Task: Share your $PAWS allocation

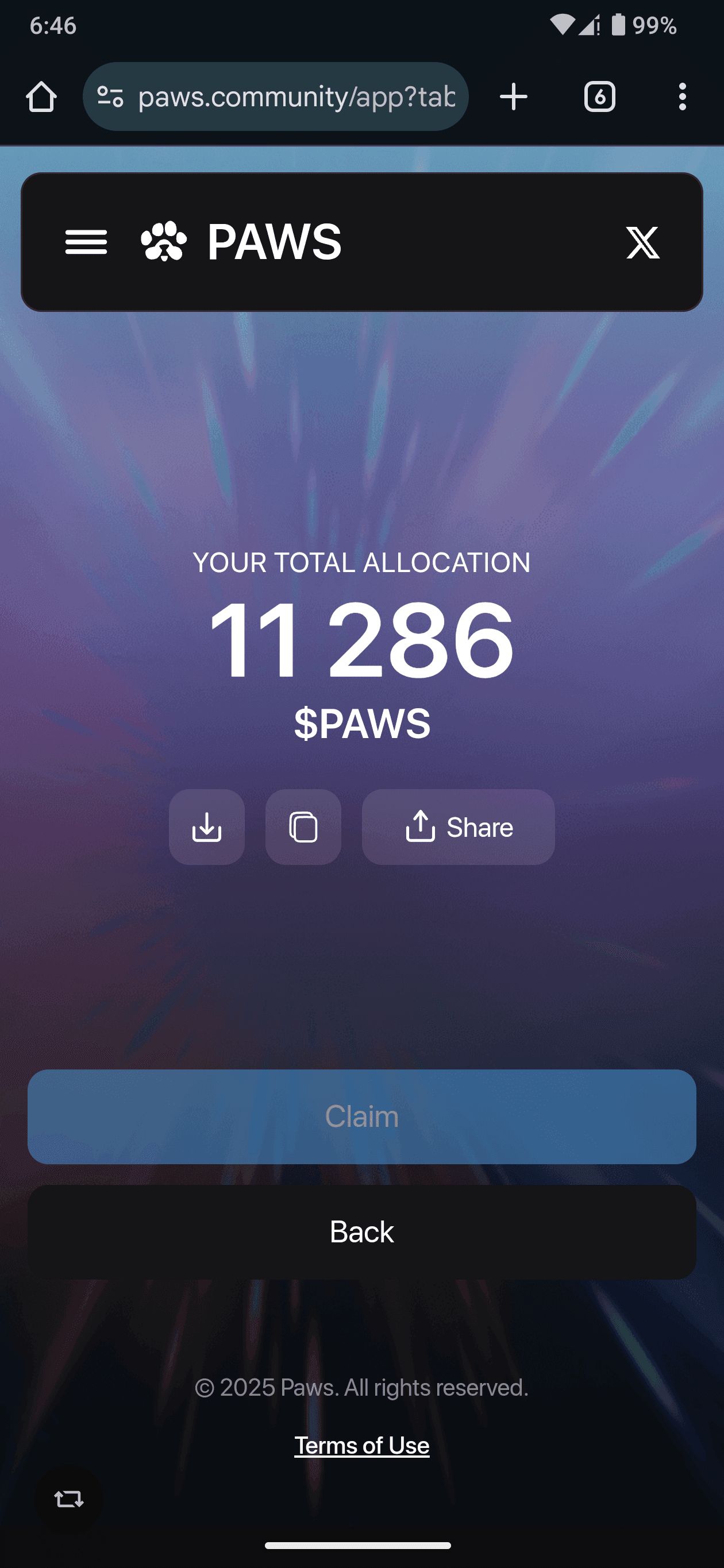Action: tap(458, 827)
